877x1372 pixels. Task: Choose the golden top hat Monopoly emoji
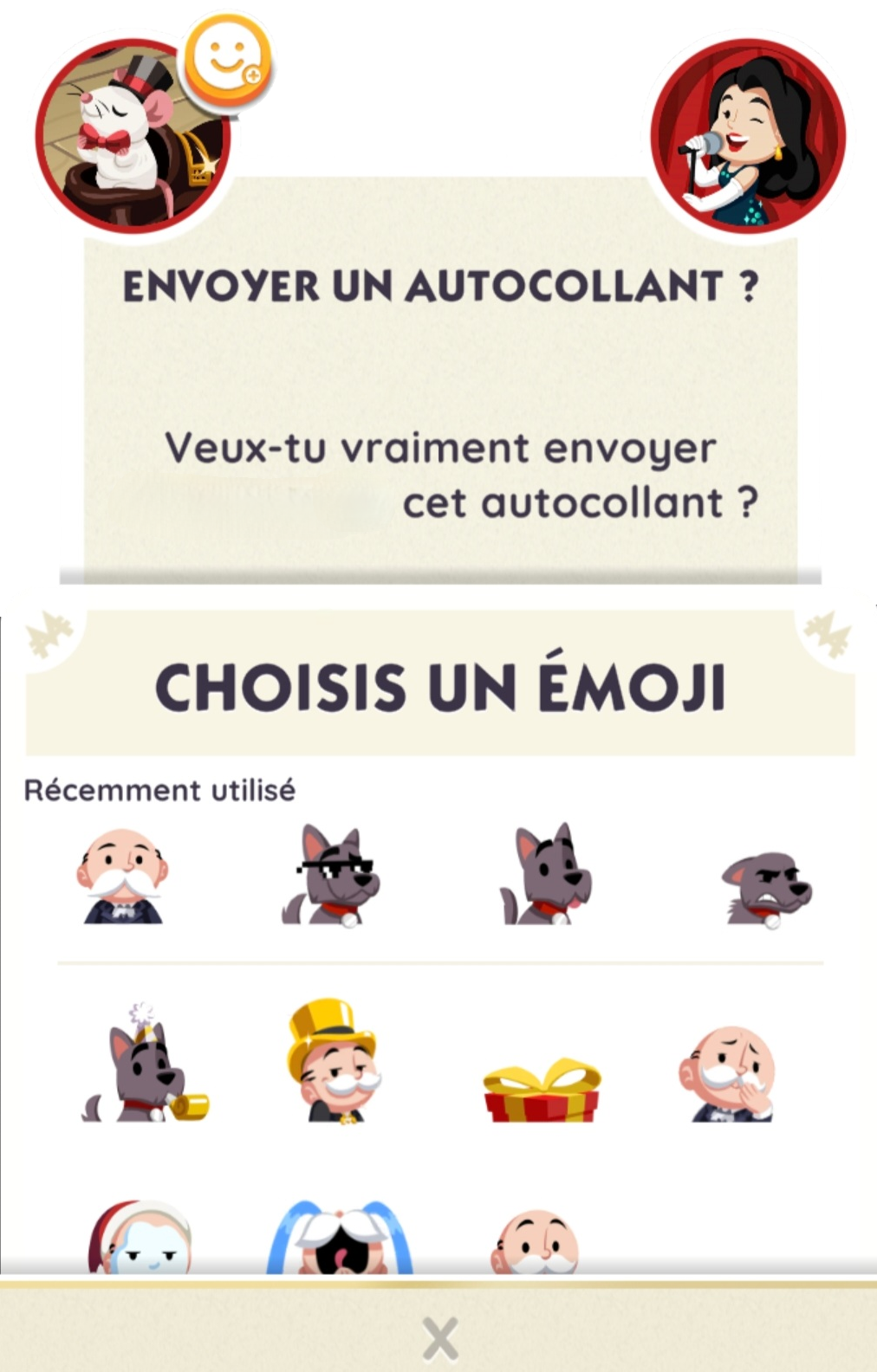tap(333, 1063)
